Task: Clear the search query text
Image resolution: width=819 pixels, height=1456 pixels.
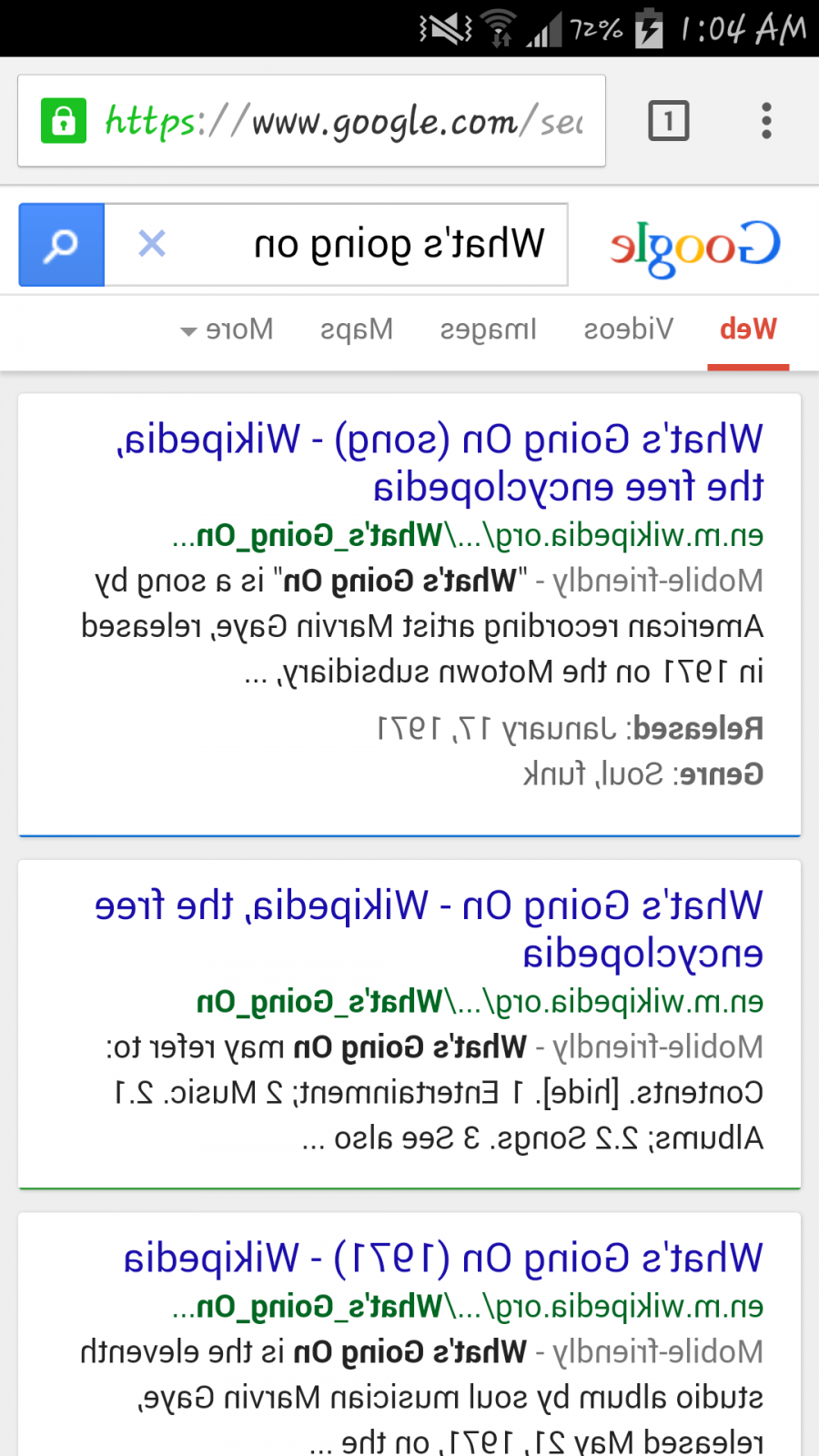Action: 152,244
